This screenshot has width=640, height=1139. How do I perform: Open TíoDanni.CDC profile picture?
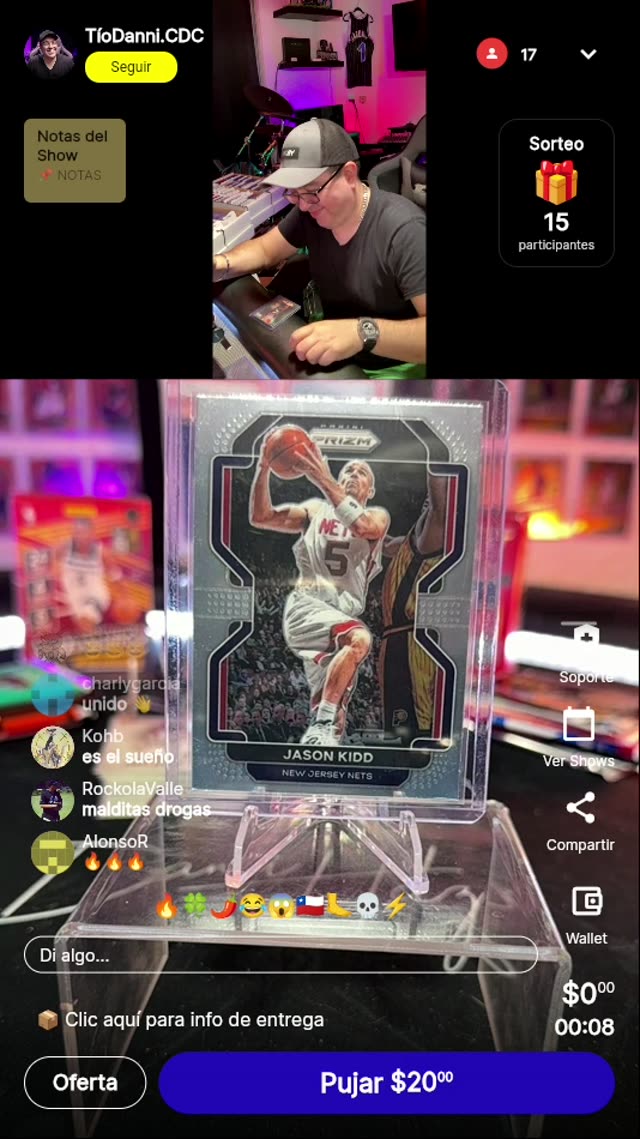(50, 54)
